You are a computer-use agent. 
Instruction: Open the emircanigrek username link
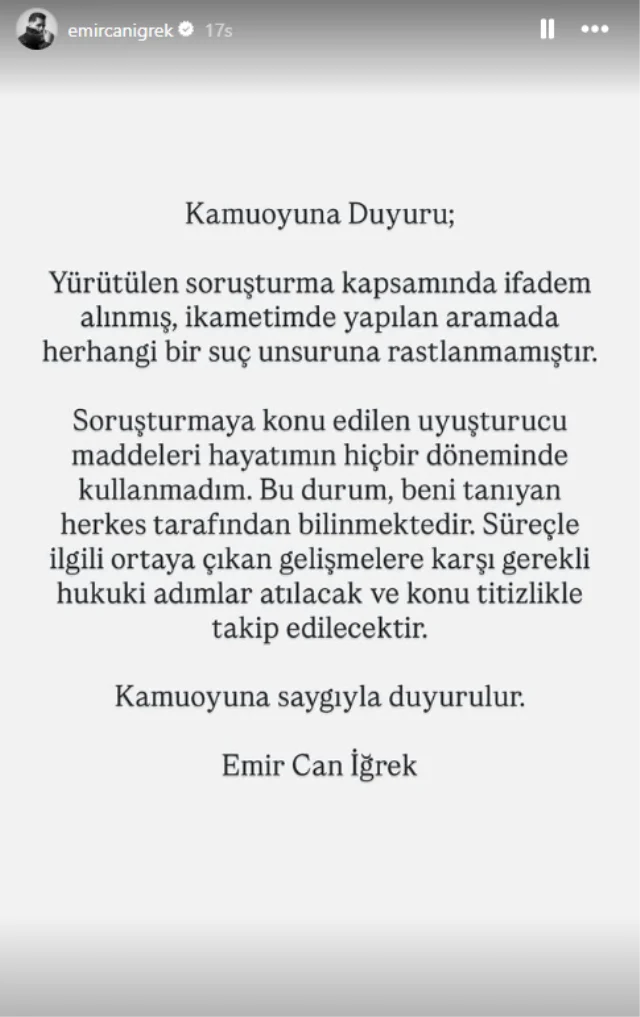tap(120, 31)
